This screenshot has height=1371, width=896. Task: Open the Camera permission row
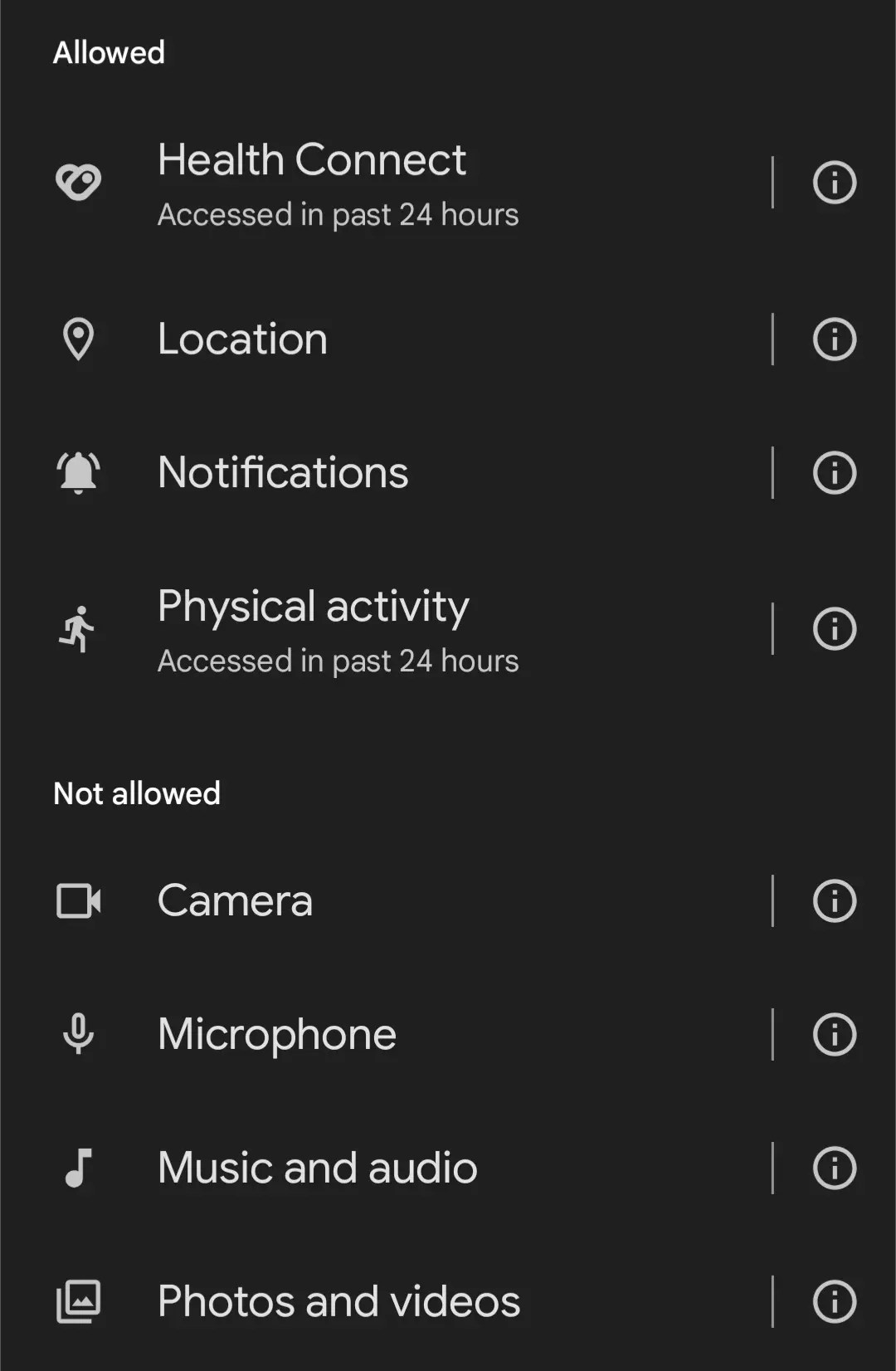tap(386, 900)
